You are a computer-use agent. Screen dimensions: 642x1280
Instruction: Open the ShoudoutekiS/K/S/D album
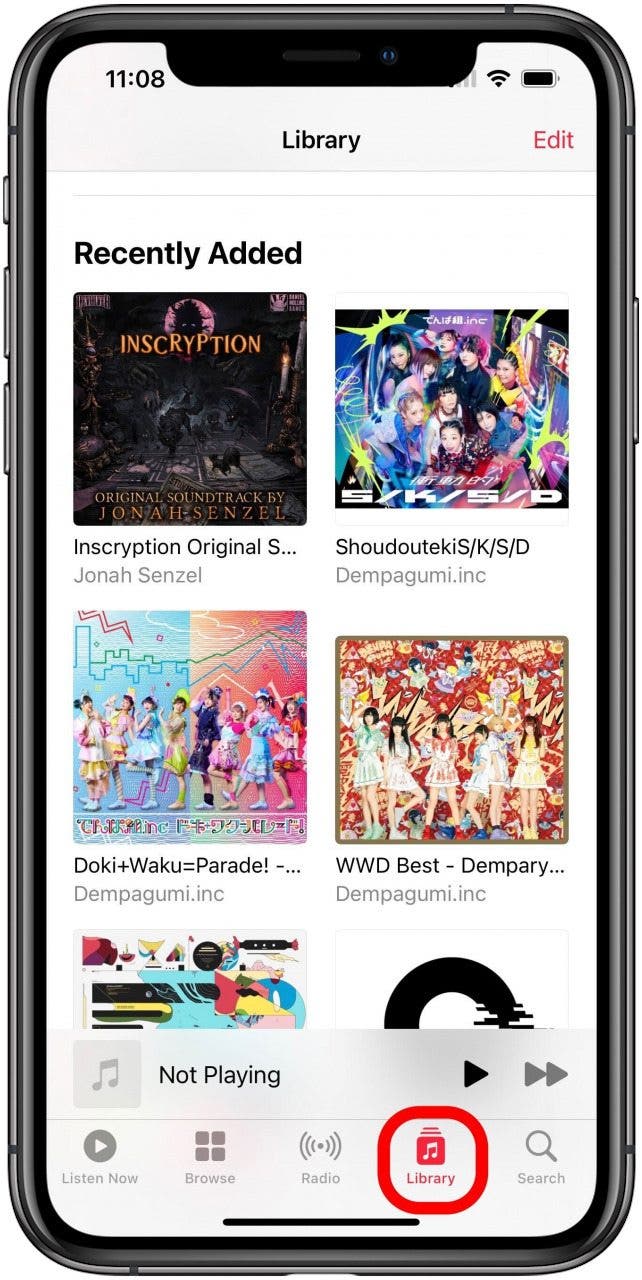coord(451,409)
